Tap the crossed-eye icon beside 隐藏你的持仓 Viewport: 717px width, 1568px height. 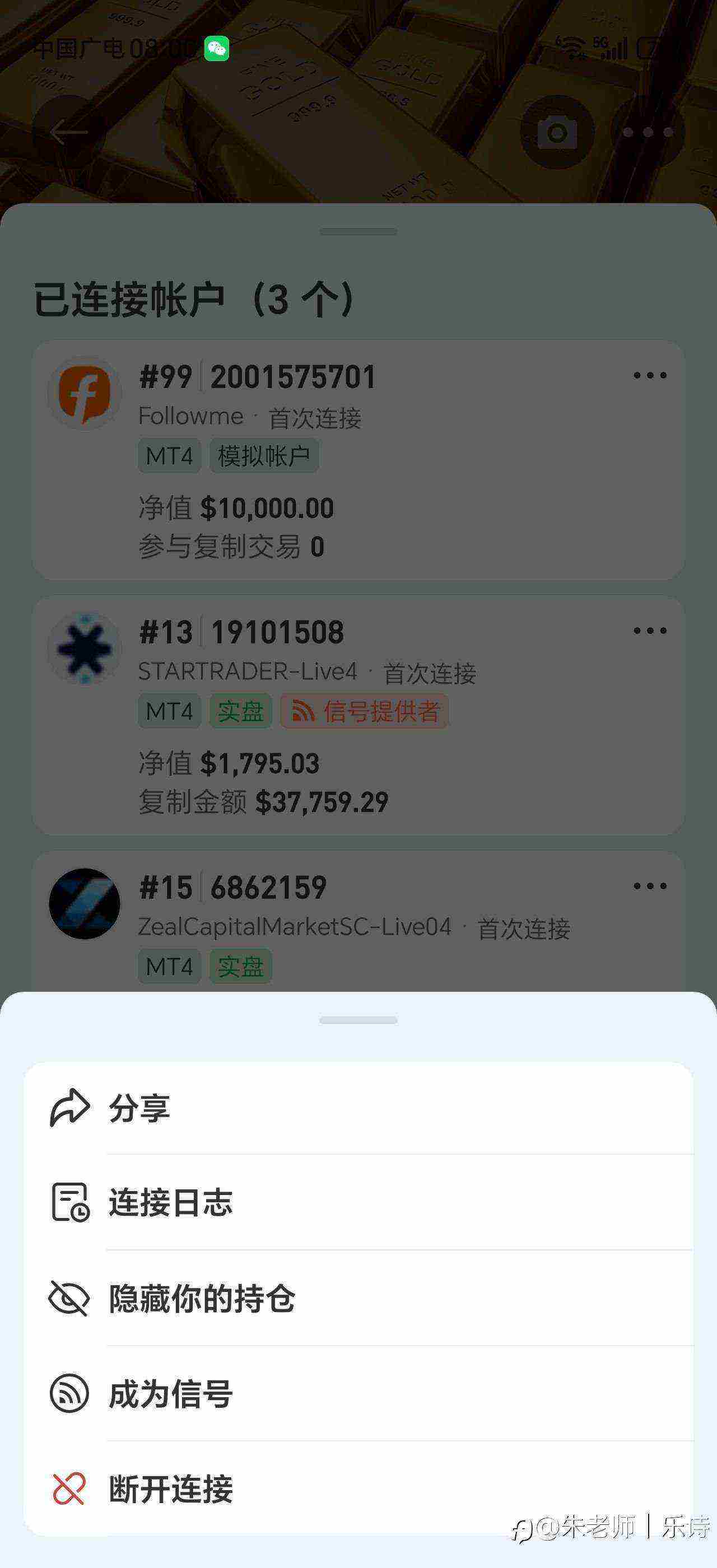69,1297
